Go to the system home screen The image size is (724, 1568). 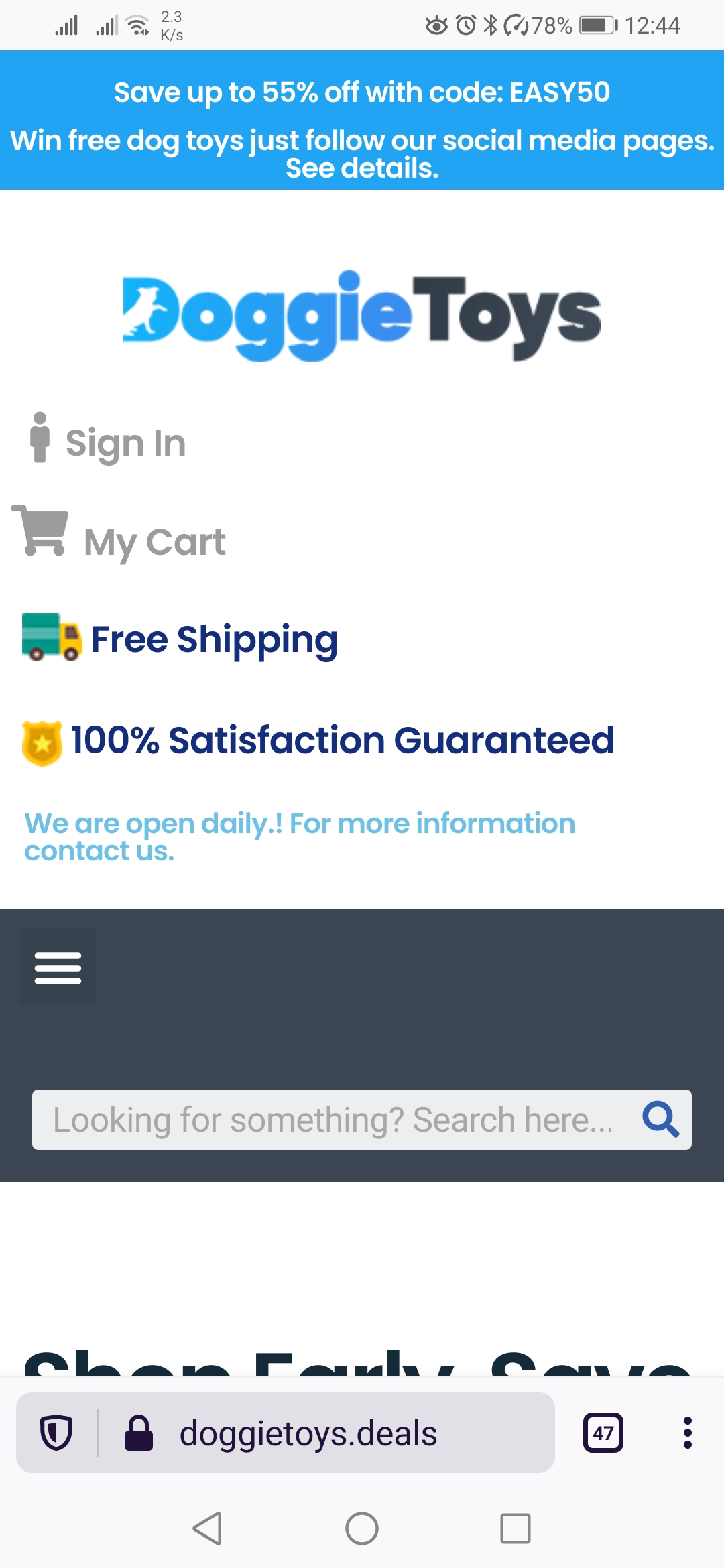pyautogui.click(x=362, y=1528)
